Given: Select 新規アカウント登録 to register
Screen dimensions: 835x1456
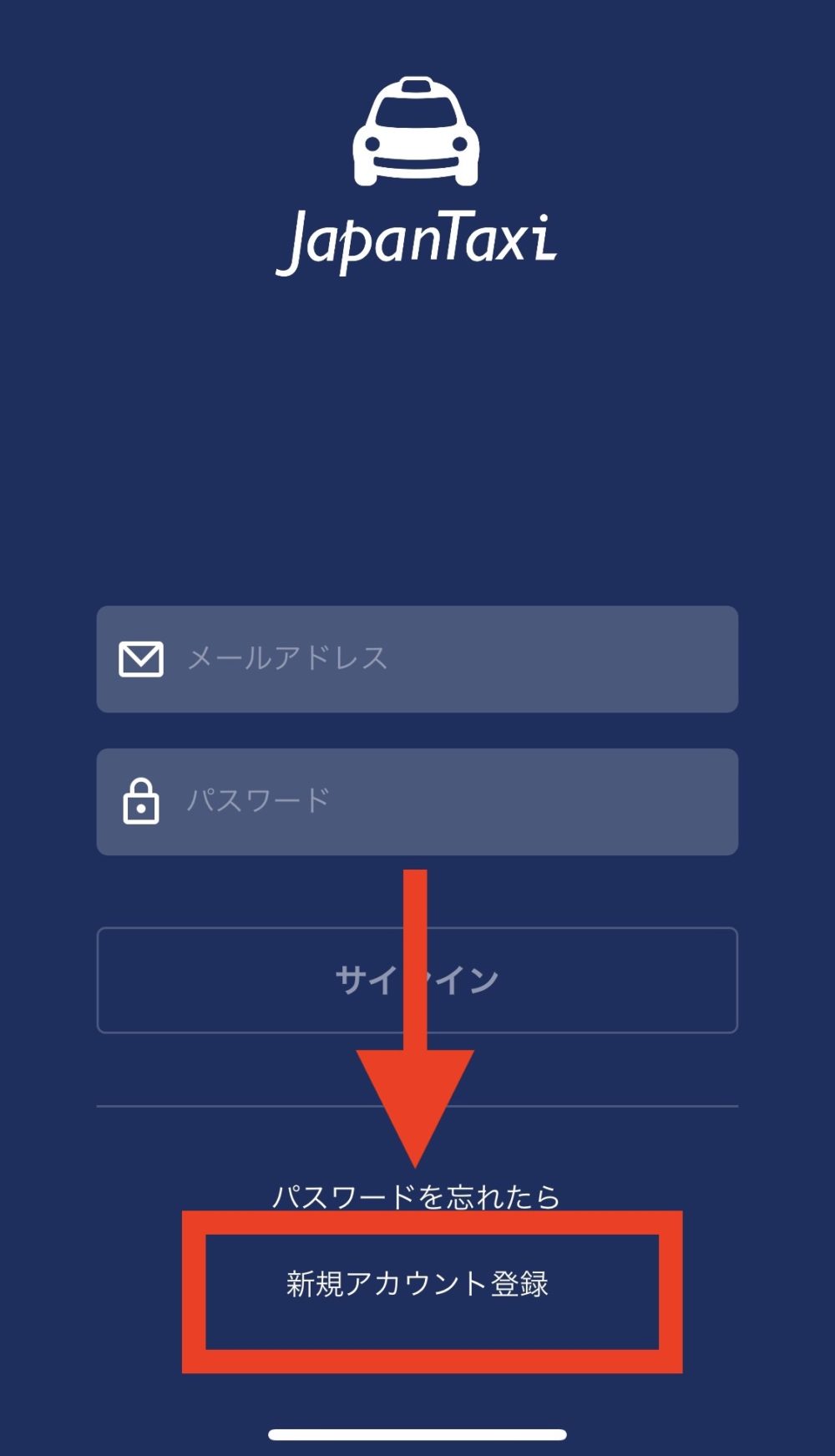Looking at the screenshot, I should (417, 1284).
